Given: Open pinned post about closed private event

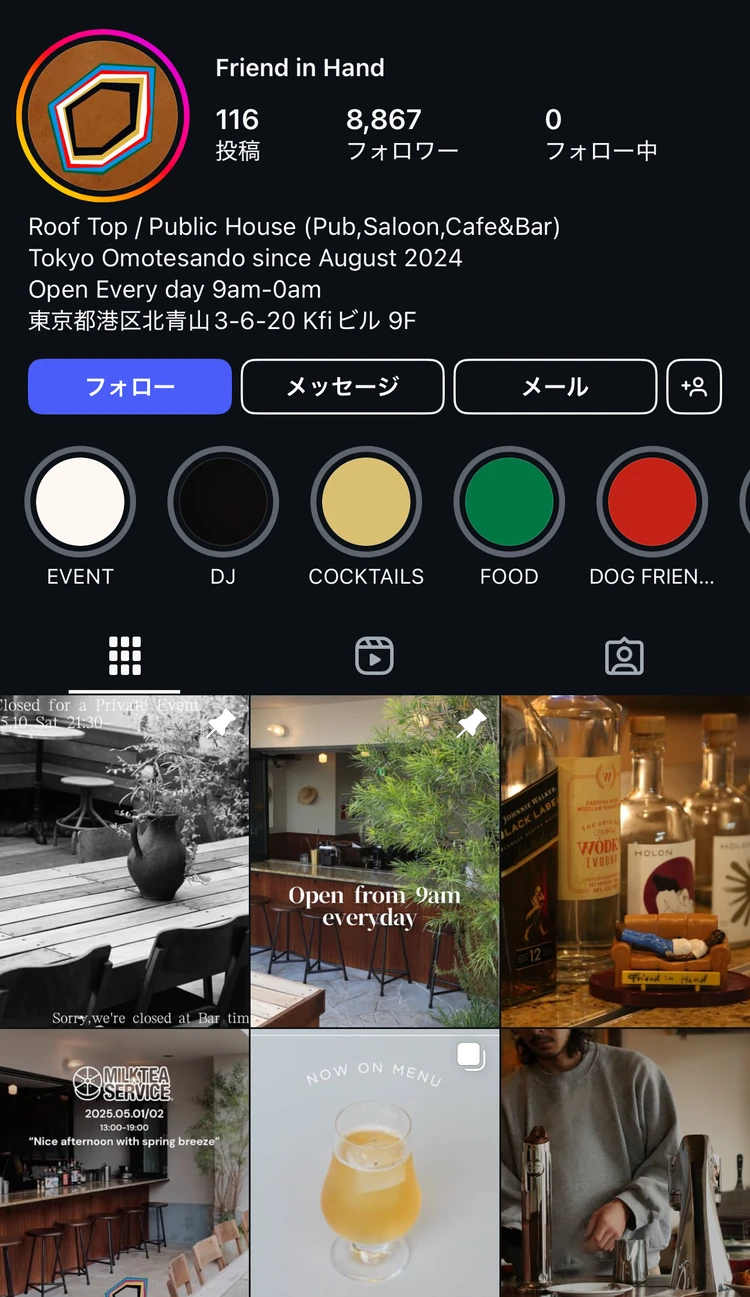Looking at the screenshot, I should point(124,861).
